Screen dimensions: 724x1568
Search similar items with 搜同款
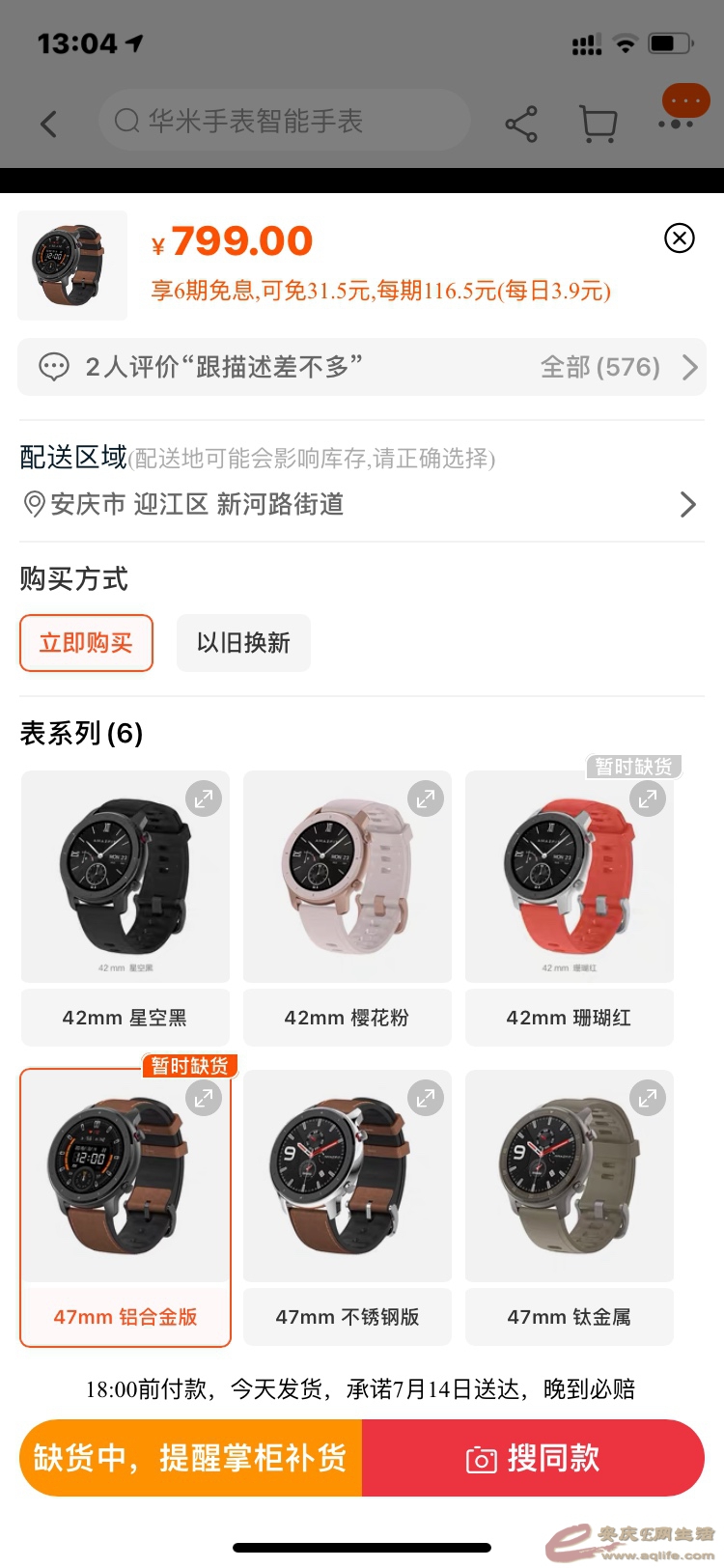(533, 1458)
